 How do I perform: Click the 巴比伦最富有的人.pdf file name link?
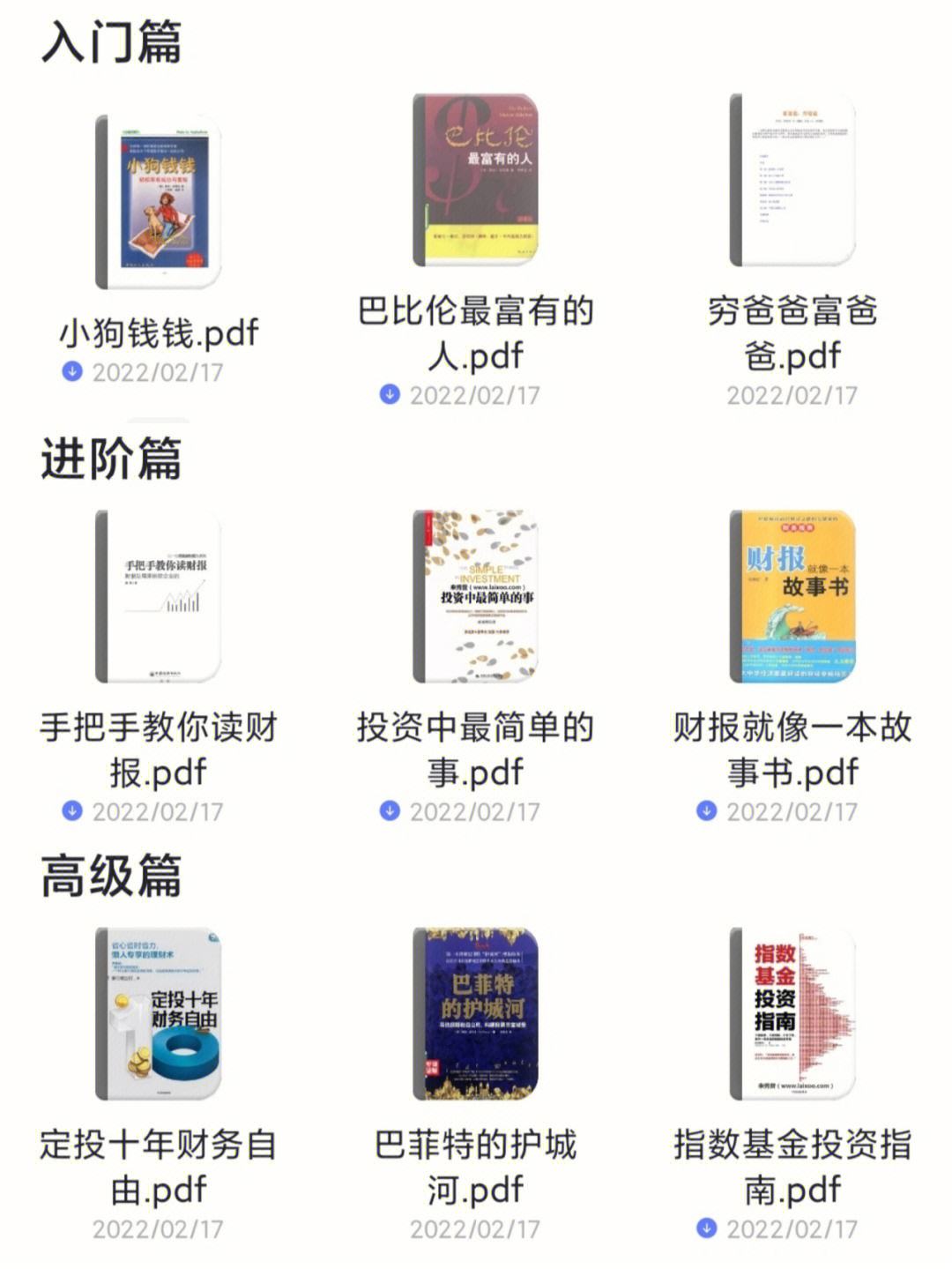click(476, 331)
